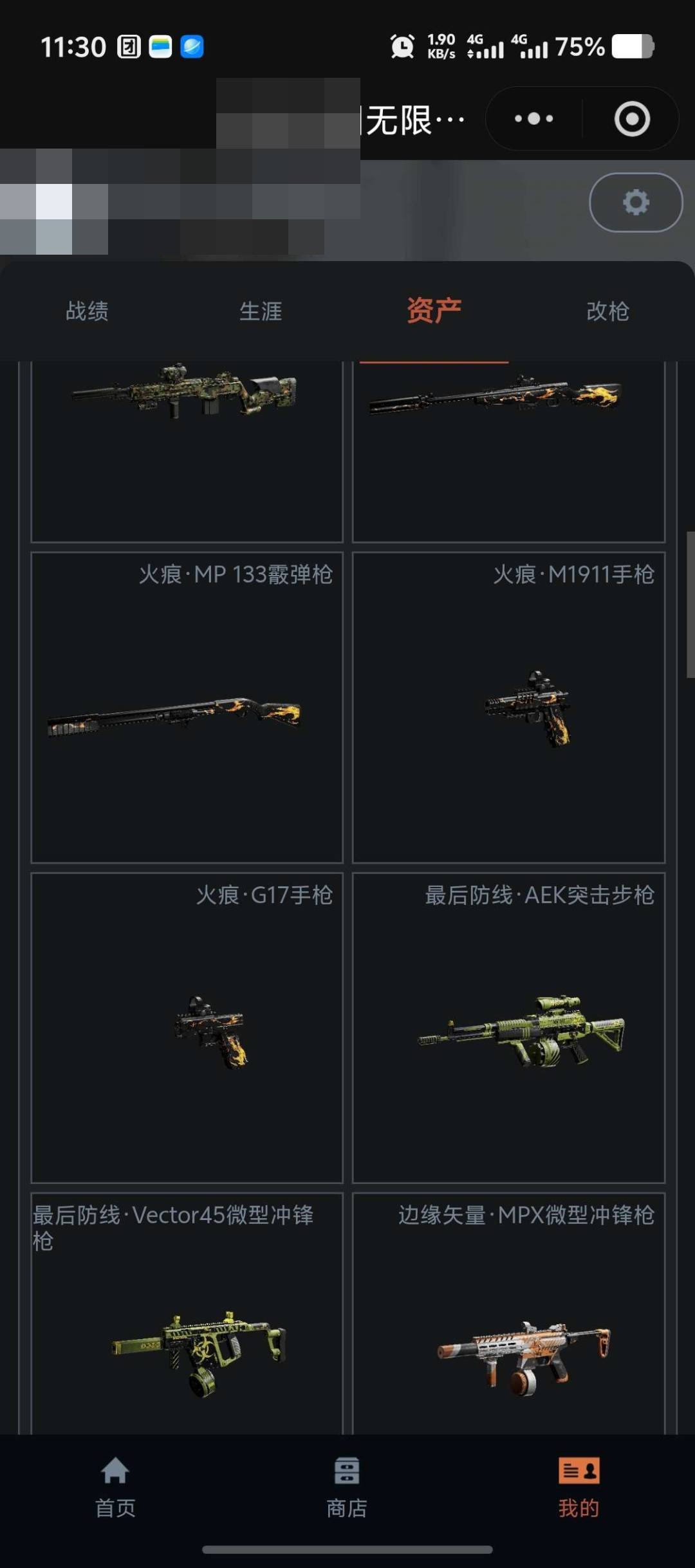695x1568 pixels.
Task: Open the settings gear button
Action: click(636, 202)
